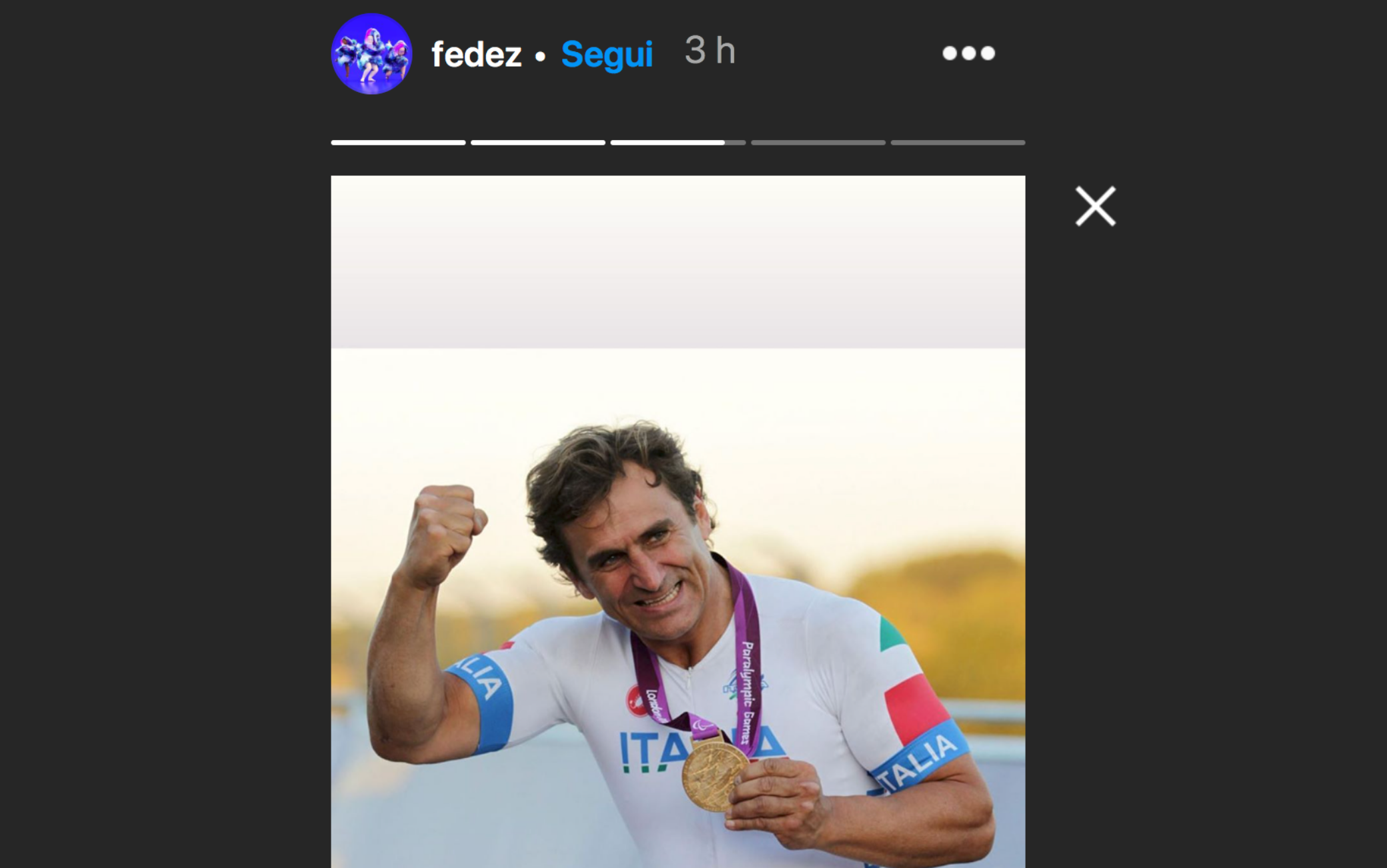1387x868 pixels.
Task: Open the three-dot options menu
Action: coord(968,53)
